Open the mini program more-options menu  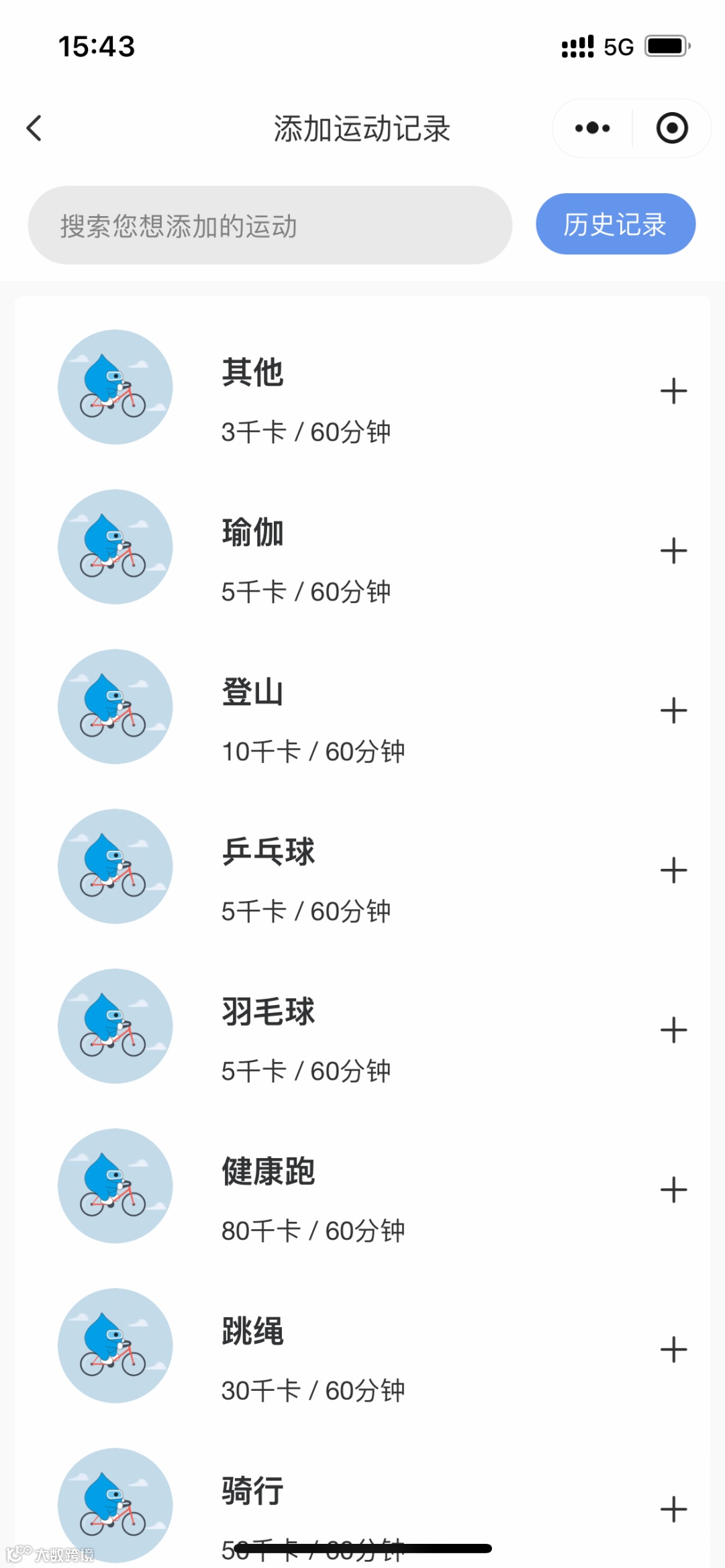pyautogui.click(x=592, y=128)
